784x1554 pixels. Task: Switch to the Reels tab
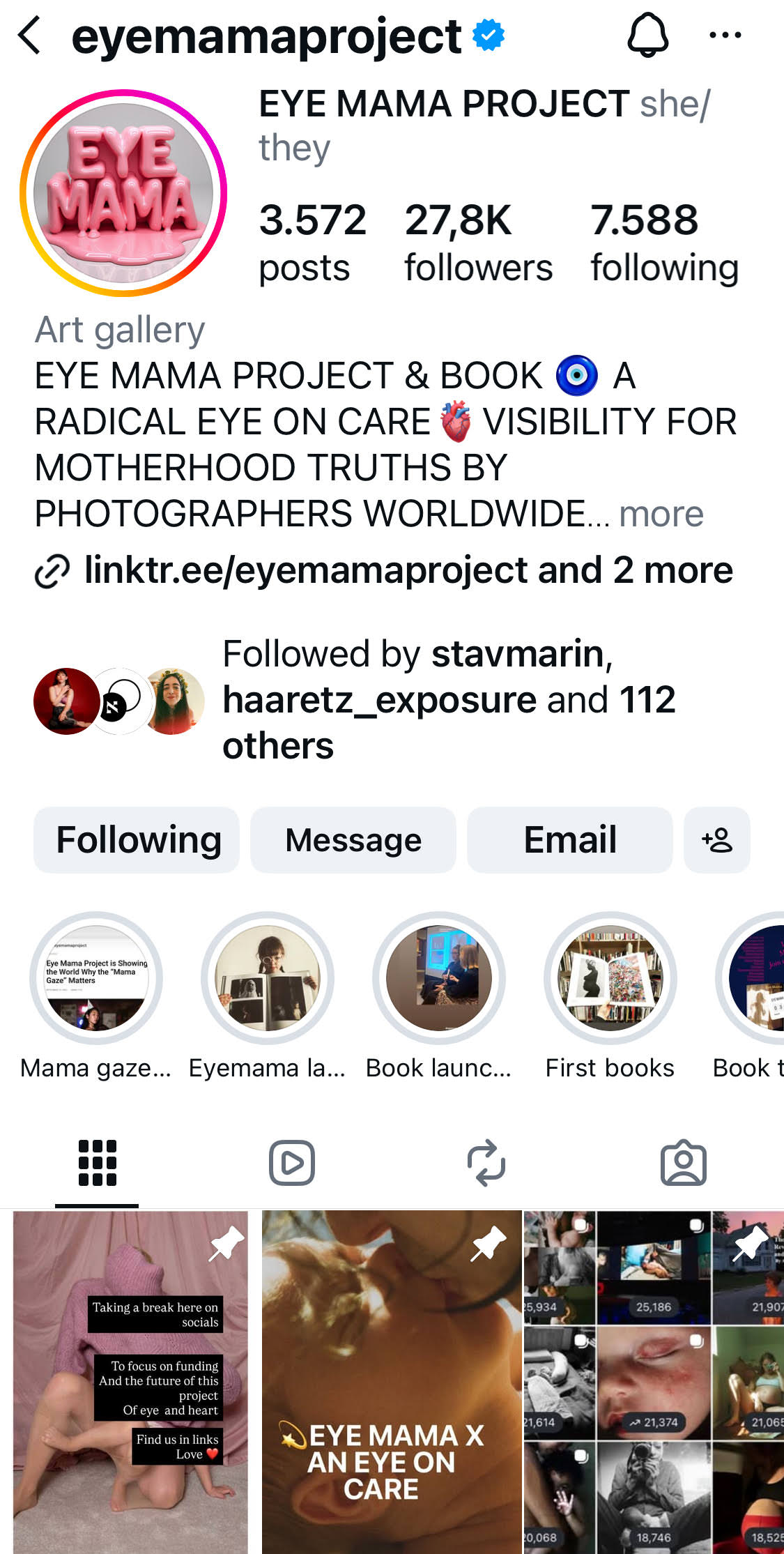tap(292, 1163)
